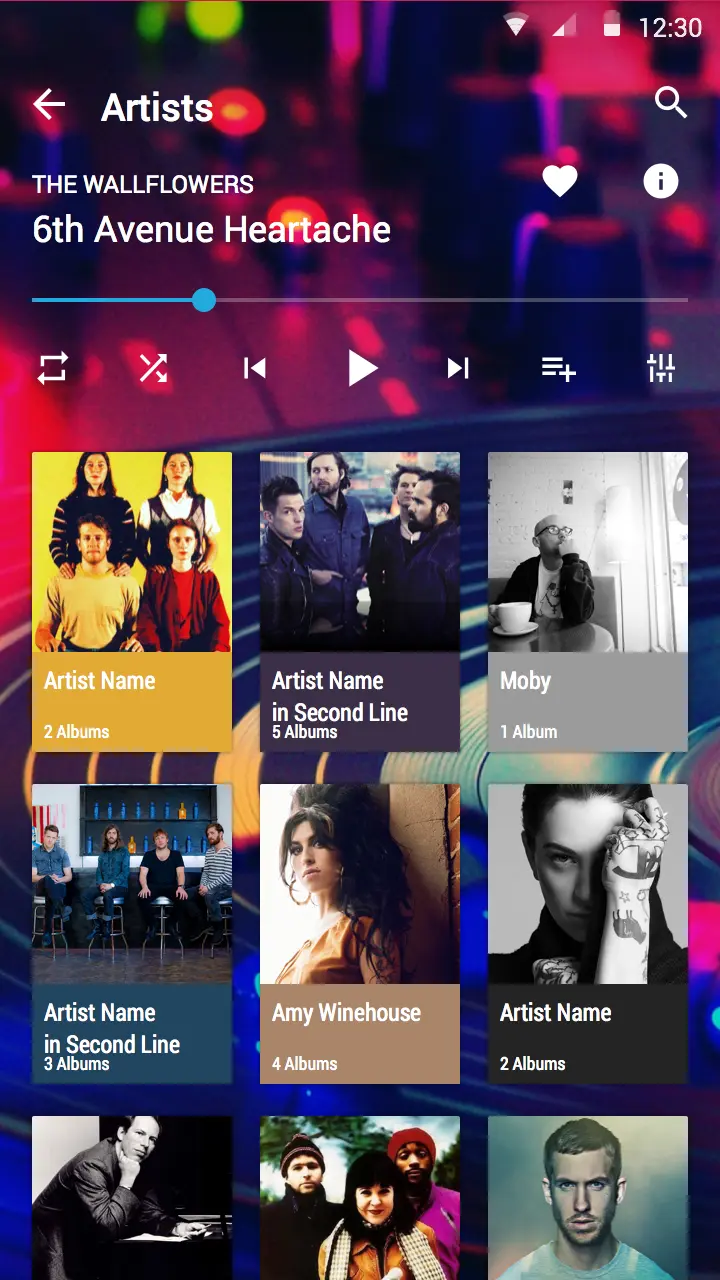Open the artist card with 5 Albums

point(360,600)
